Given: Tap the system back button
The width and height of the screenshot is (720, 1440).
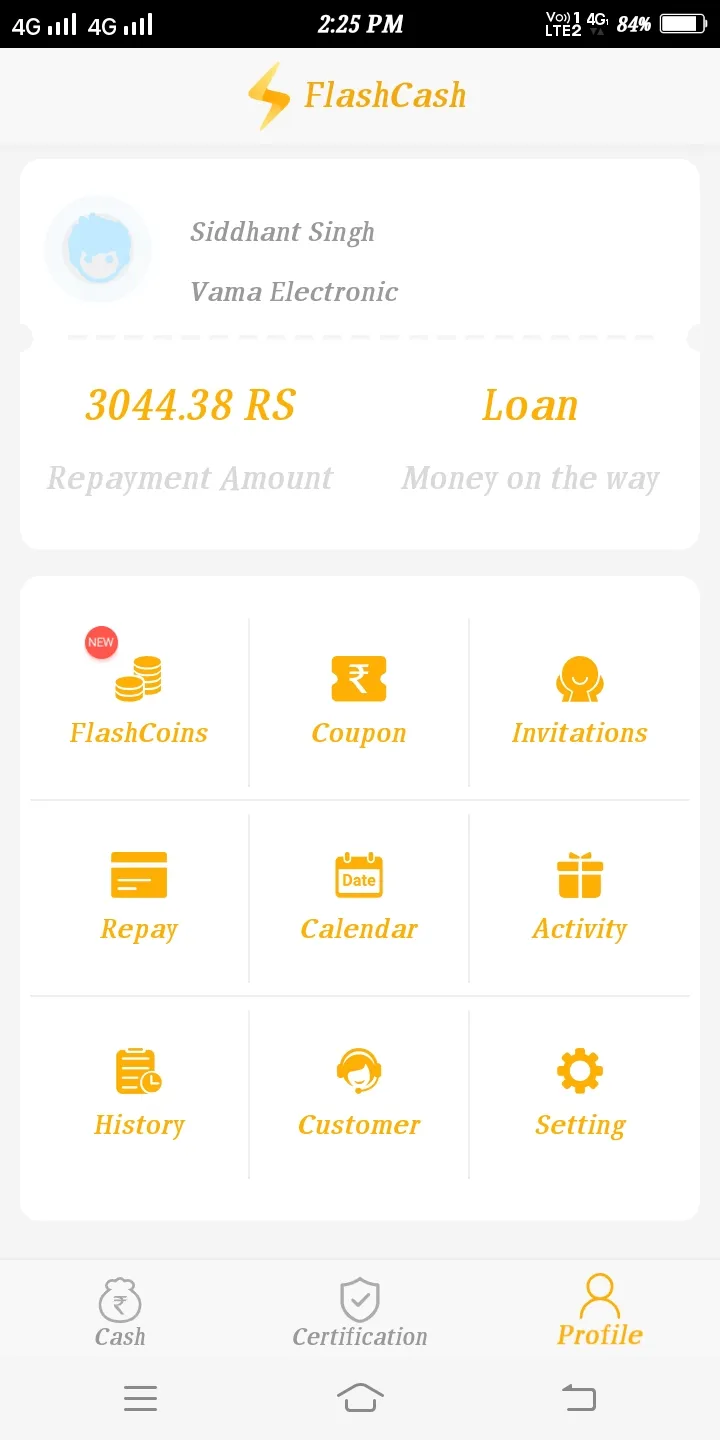Looking at the screenshot, I should pos(579,1397).
